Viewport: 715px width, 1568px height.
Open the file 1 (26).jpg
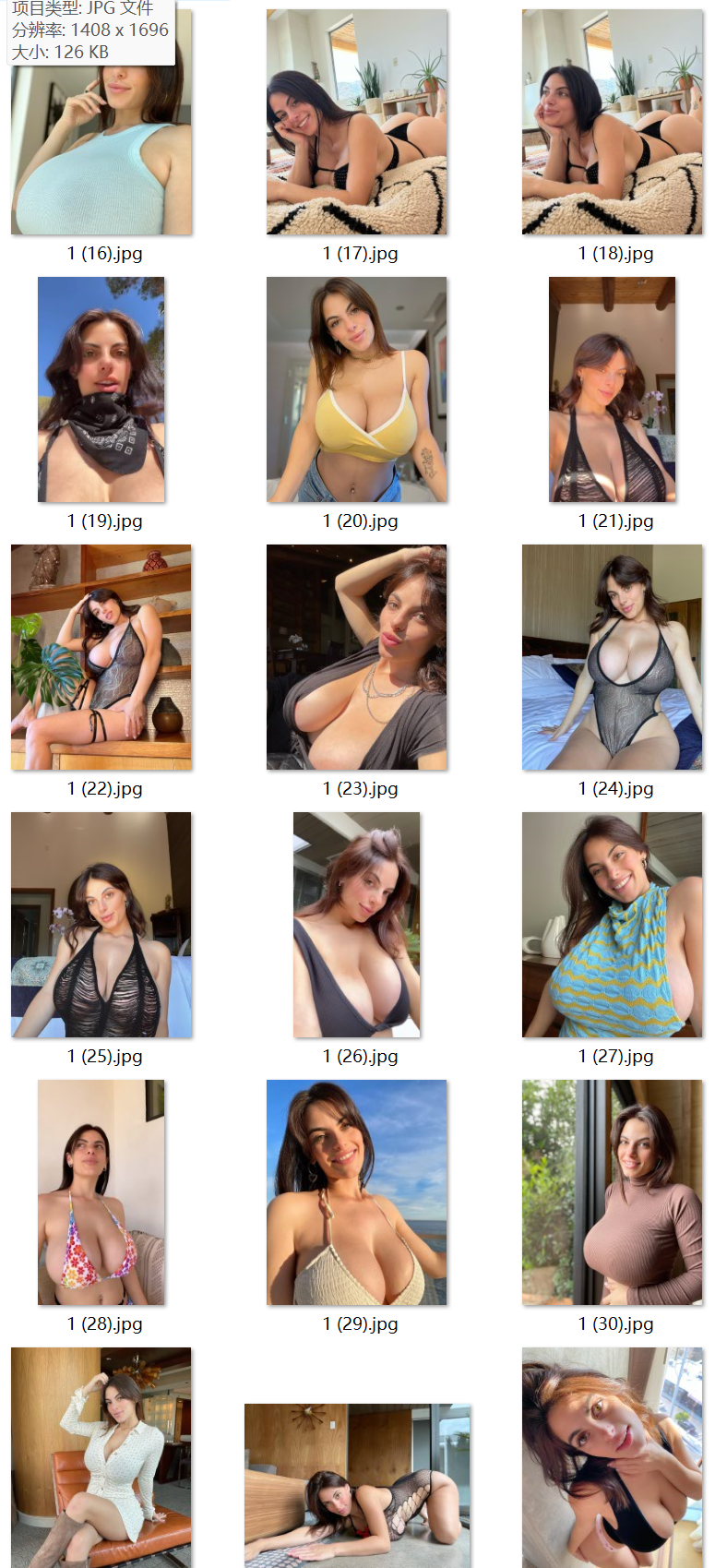[x=357, y=925]
